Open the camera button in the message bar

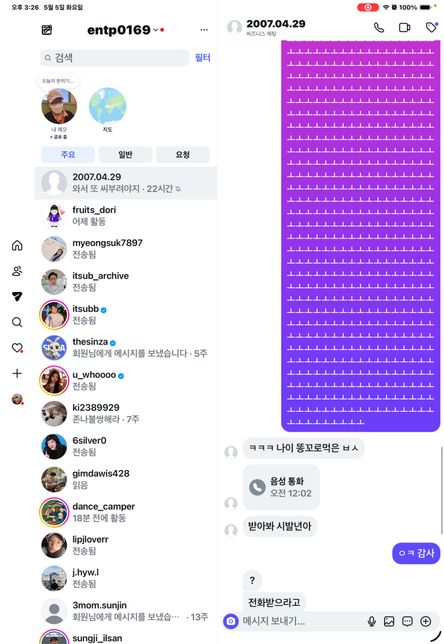(231, 621)
